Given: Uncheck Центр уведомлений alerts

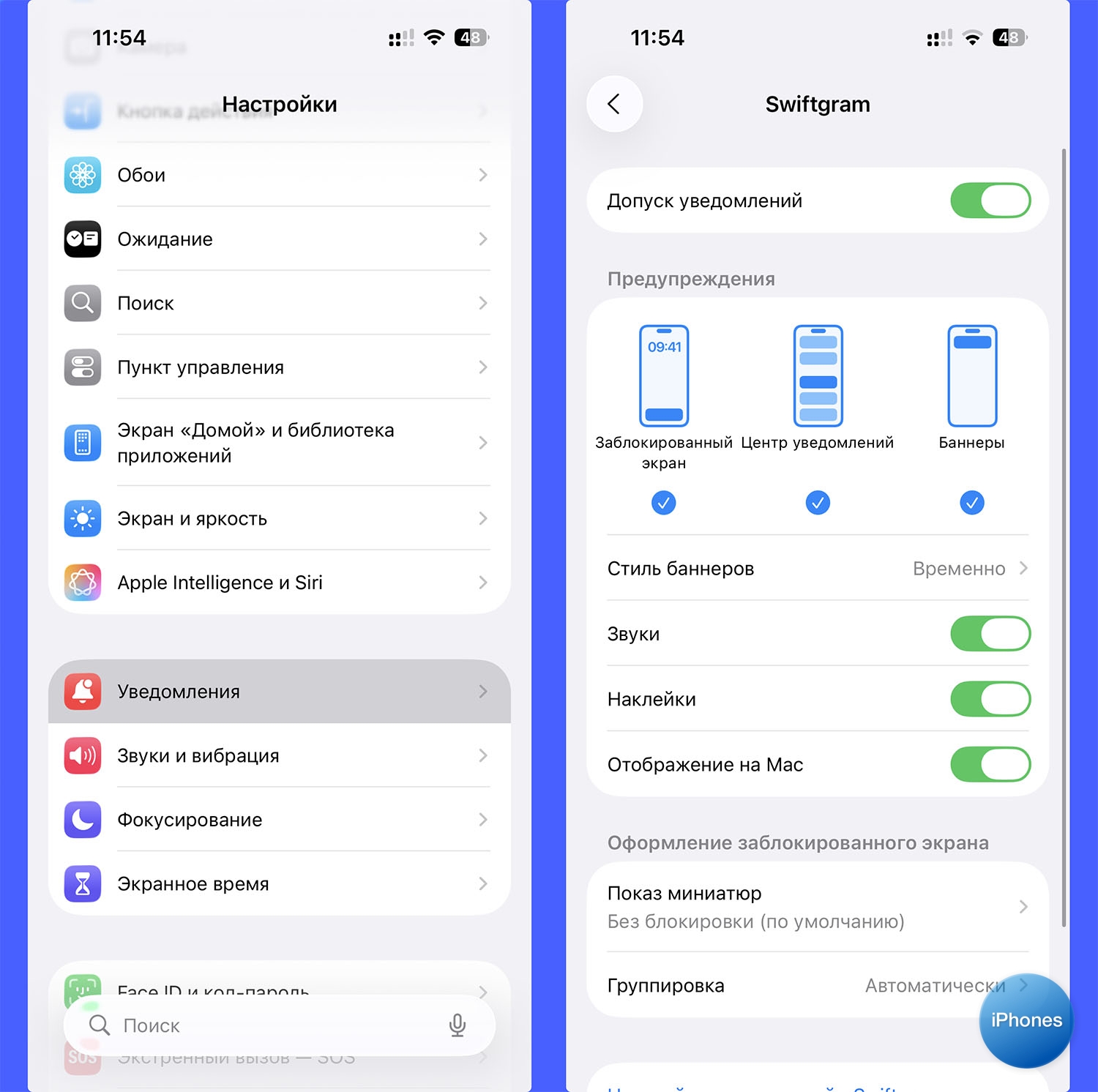Looking at the screenshot, I should click(x=818, y=503).
